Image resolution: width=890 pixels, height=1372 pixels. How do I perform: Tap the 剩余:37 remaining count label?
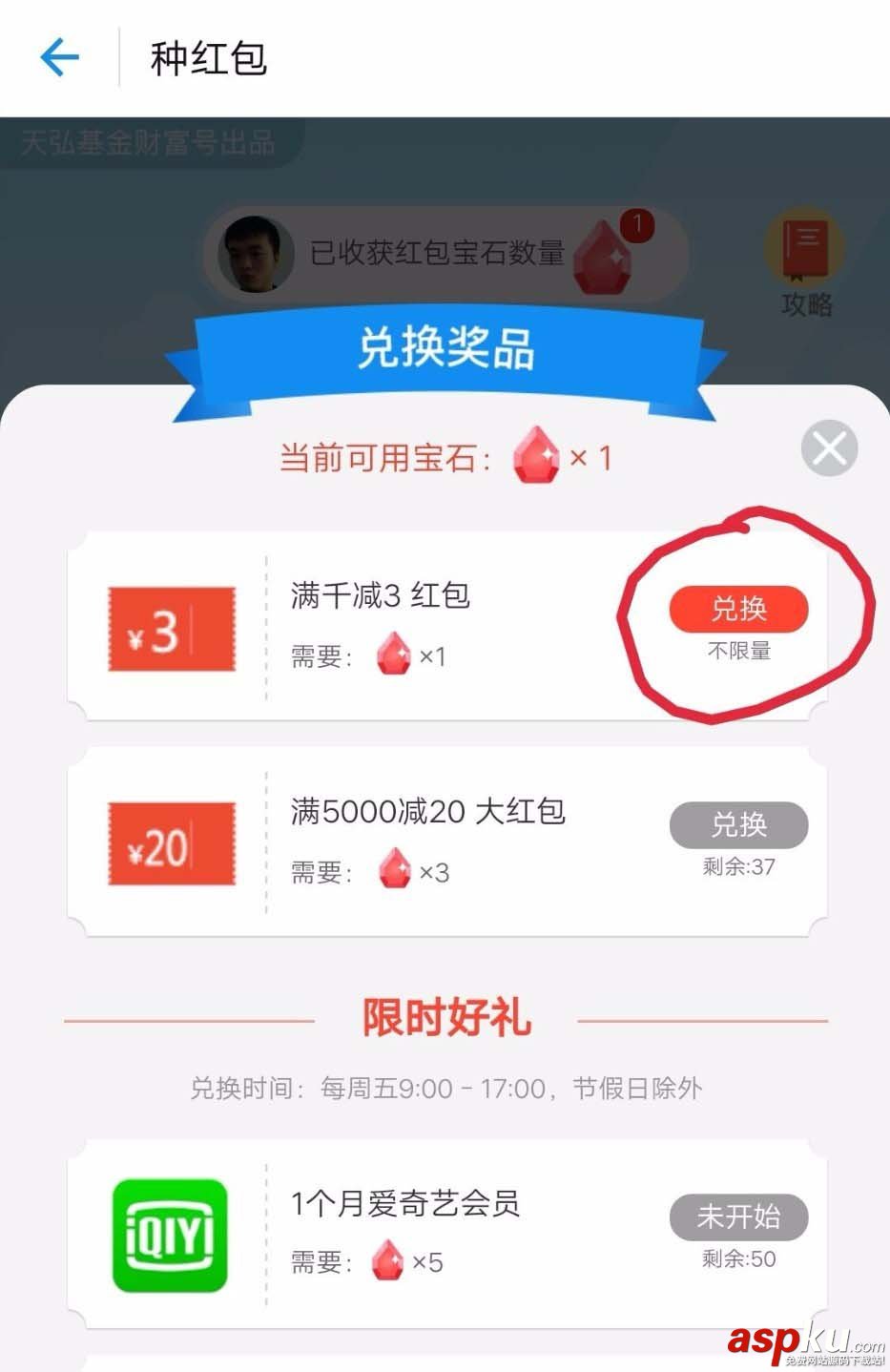tap(740, 868)
